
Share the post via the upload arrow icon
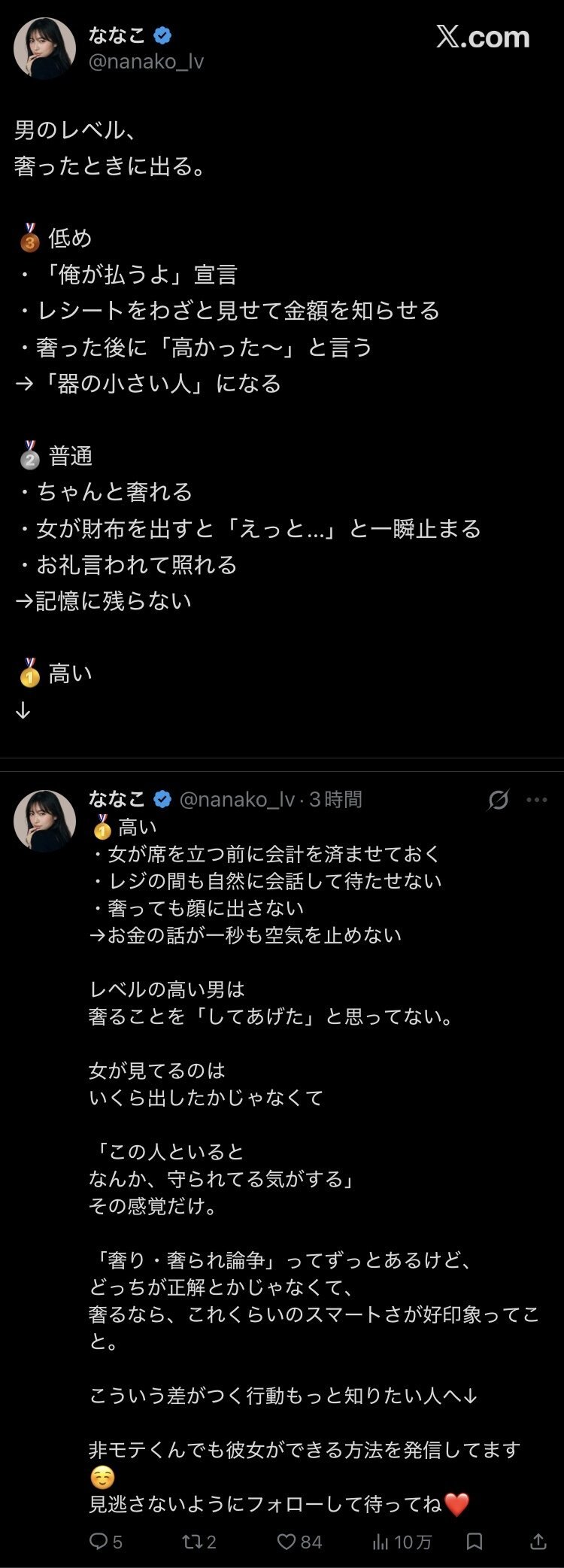[538, 1542]
